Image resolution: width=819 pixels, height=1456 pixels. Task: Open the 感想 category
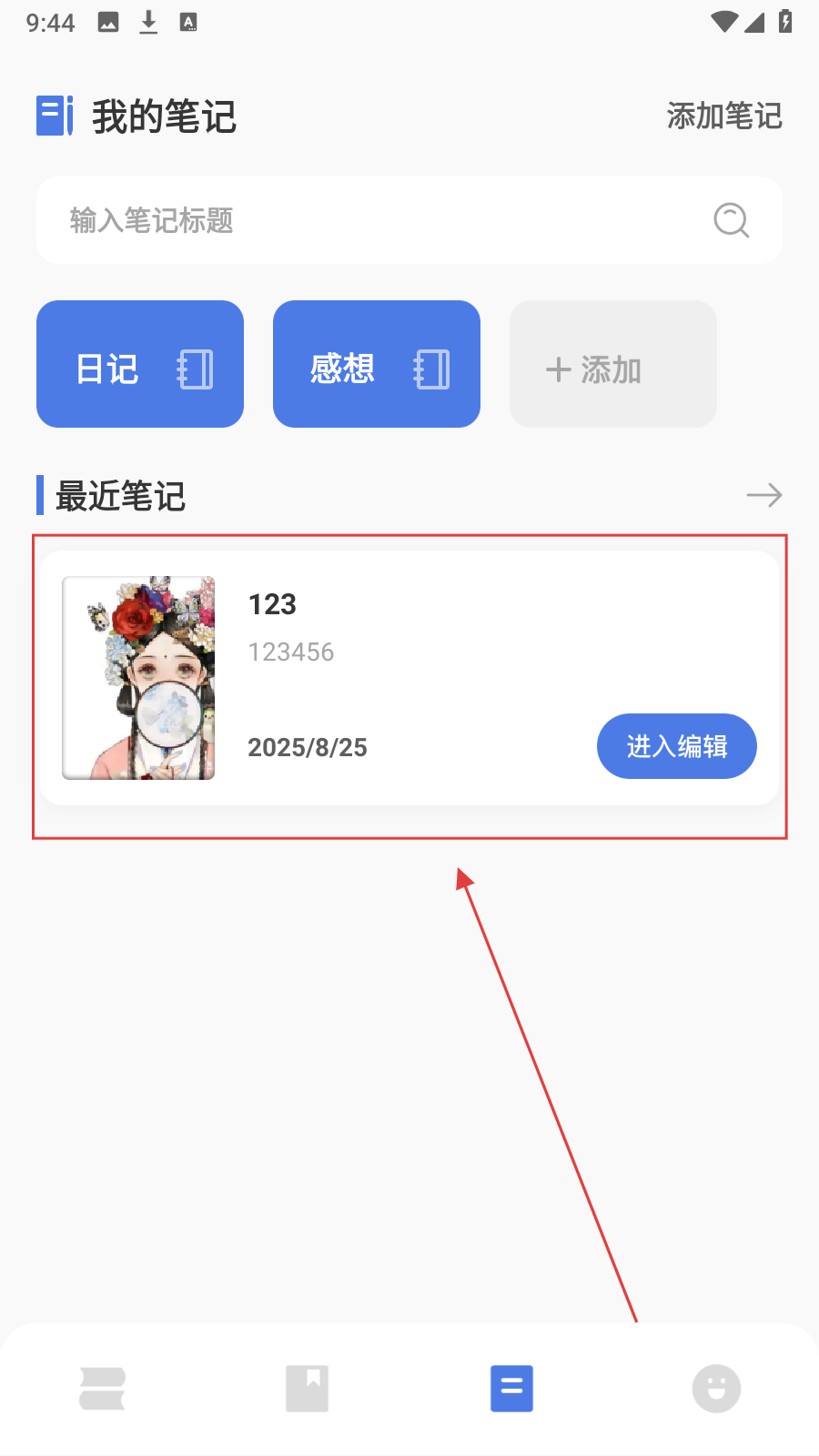click(377, 364)
